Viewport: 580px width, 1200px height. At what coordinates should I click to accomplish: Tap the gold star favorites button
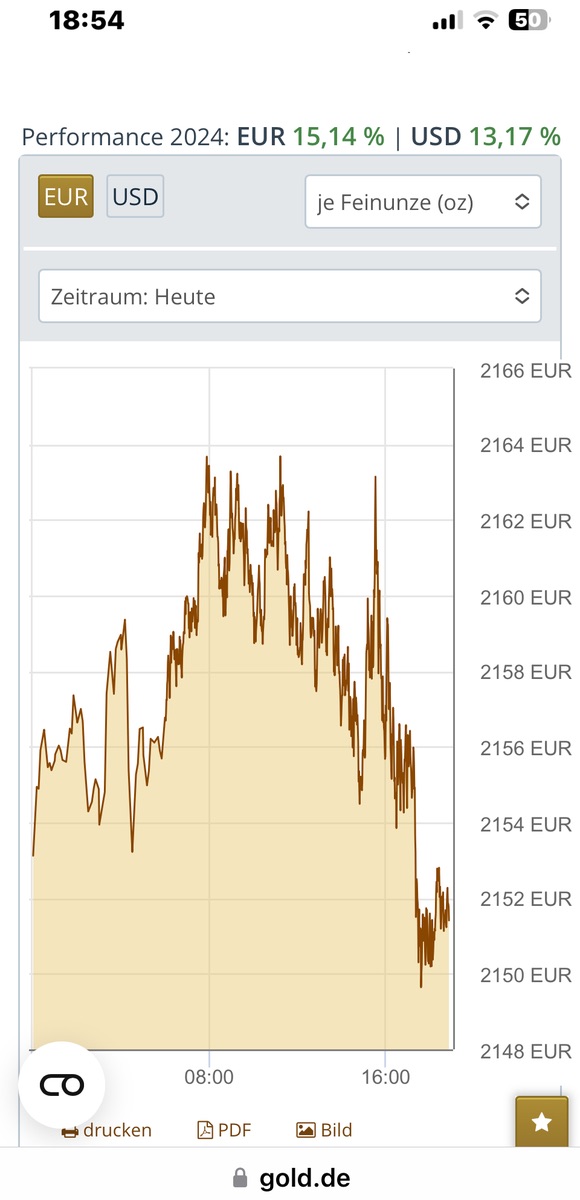point(542,1122)
